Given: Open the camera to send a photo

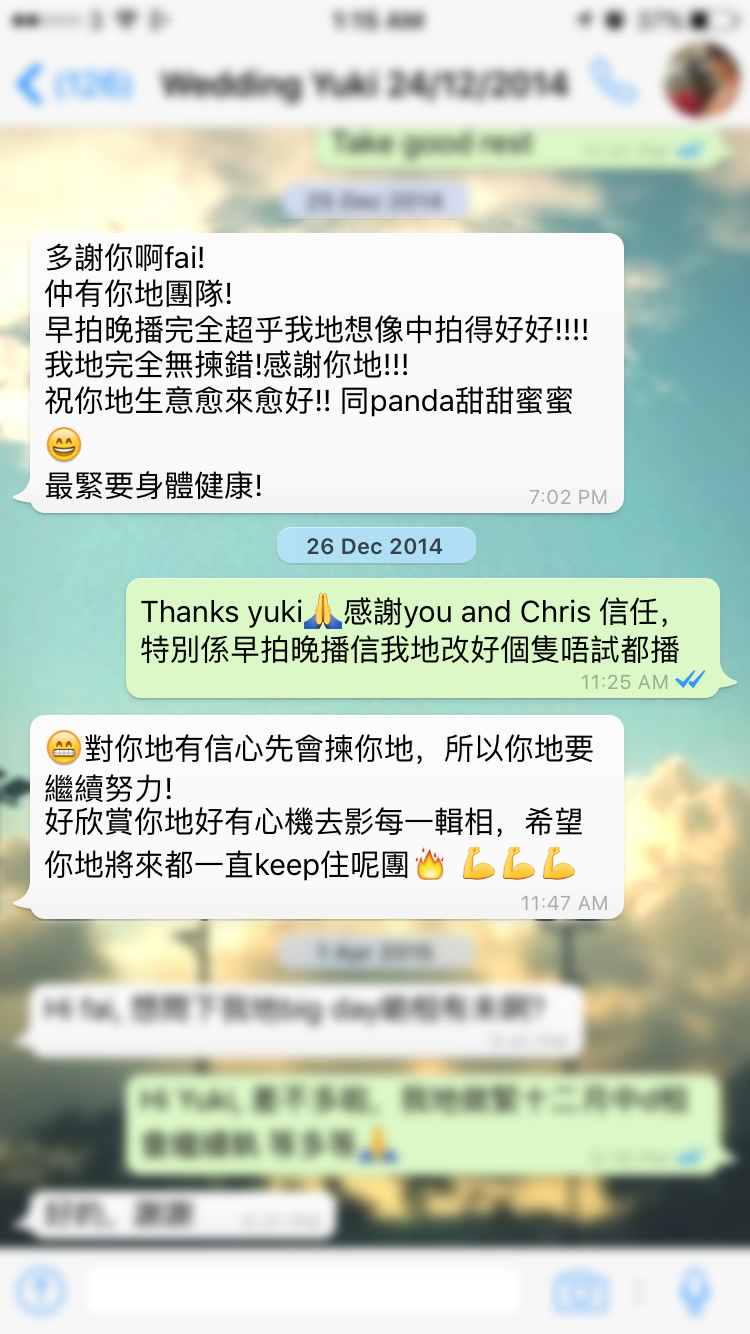Looking at the screenshot, I should (582, 1291).
